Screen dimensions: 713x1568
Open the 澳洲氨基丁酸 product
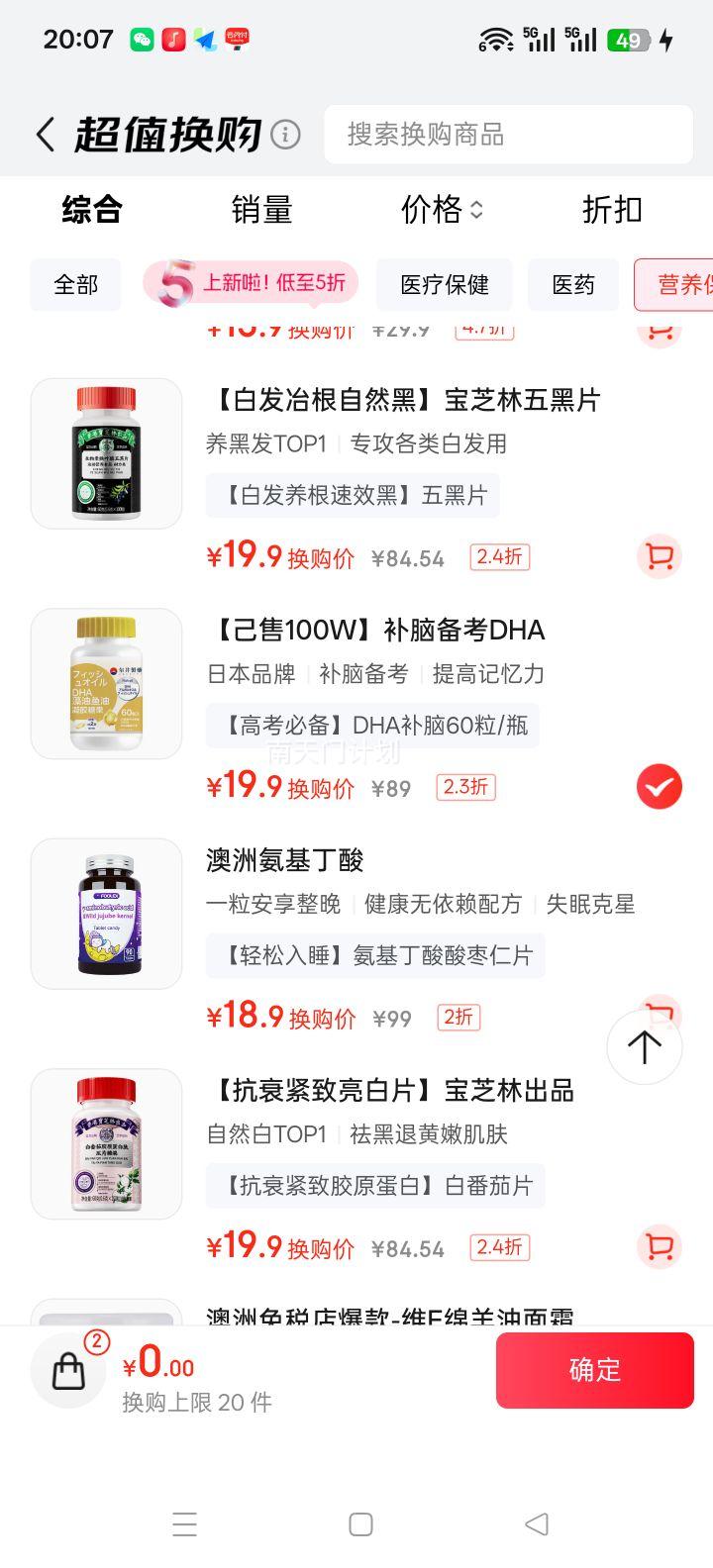[x=285, y=860]
